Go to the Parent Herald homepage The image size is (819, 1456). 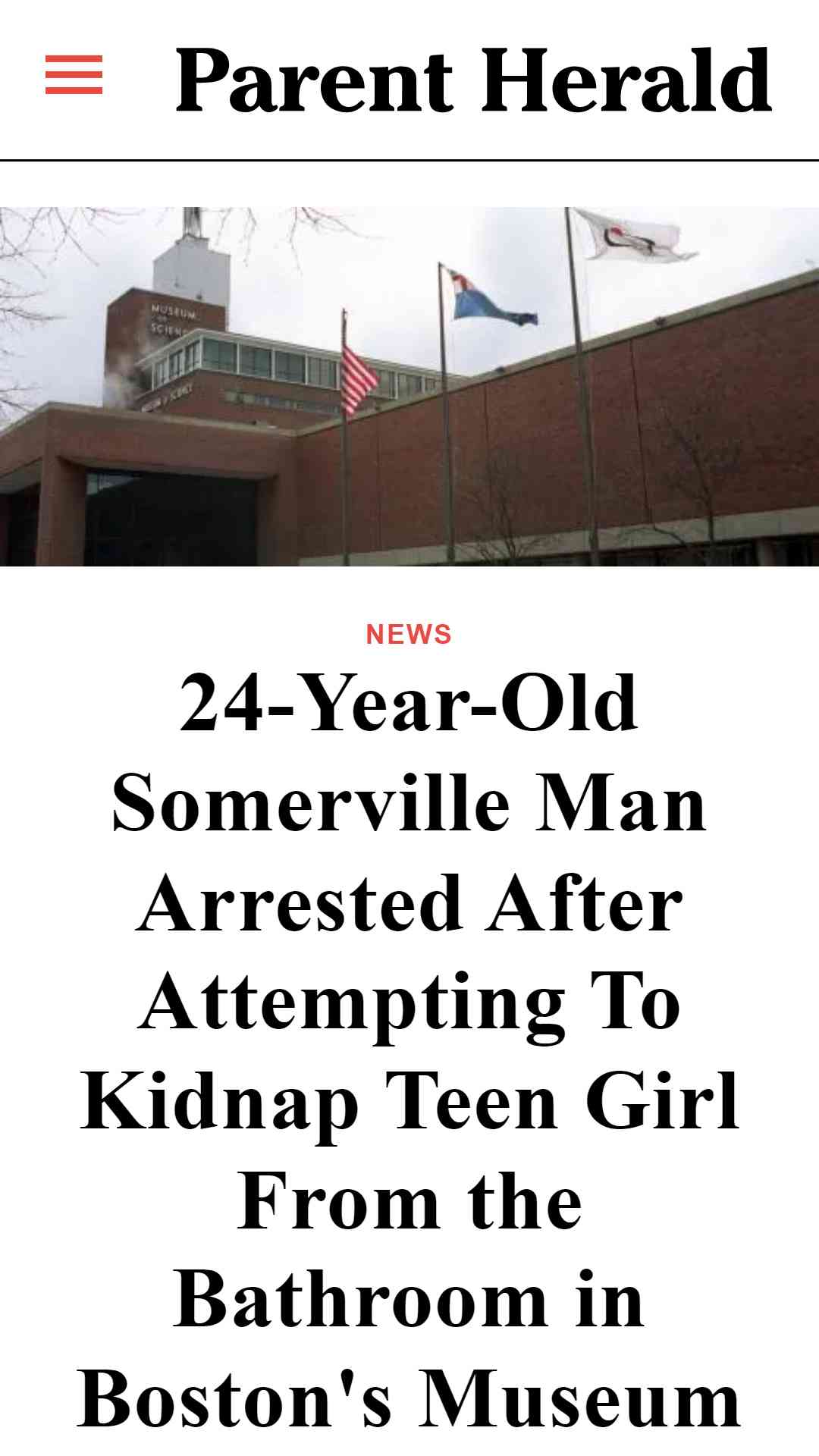point(473,80)
